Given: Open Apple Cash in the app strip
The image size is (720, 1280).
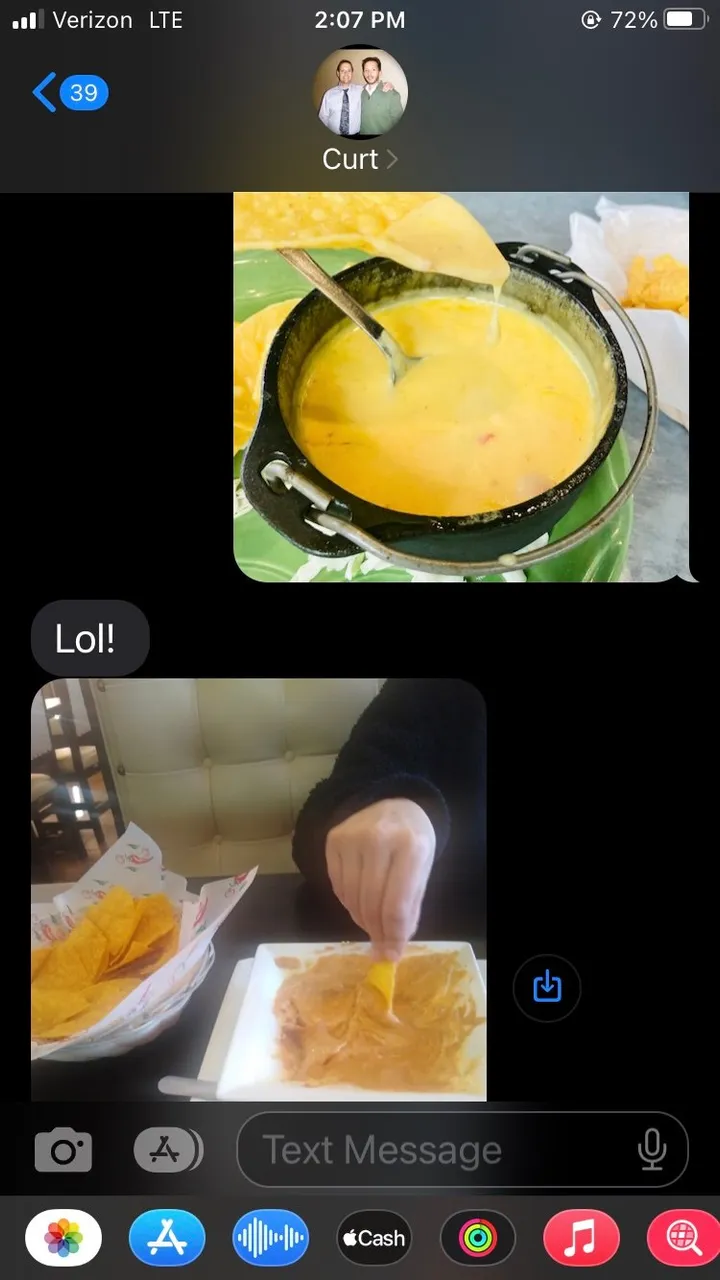Looking at the screenshot, I should pos(375,1238).
